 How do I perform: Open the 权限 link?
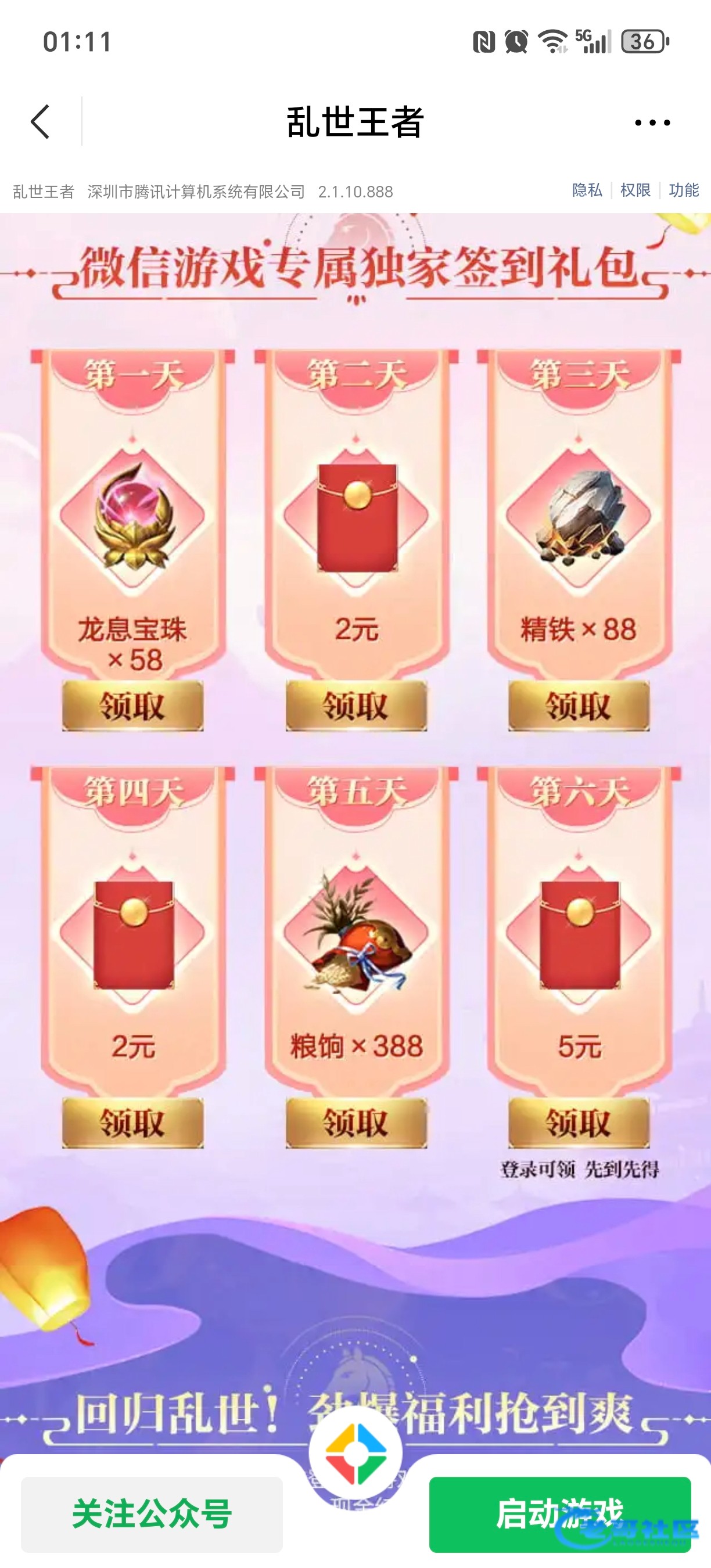point(635,190)
